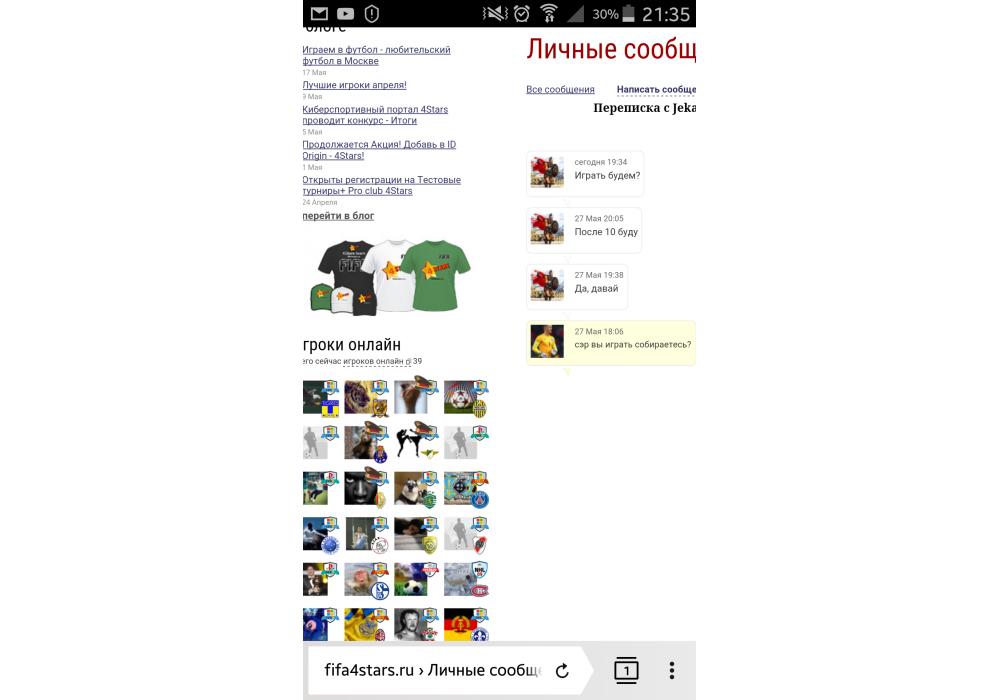Tap the fifa4stars.ru address bar
1000x700 pixels.
430,670
